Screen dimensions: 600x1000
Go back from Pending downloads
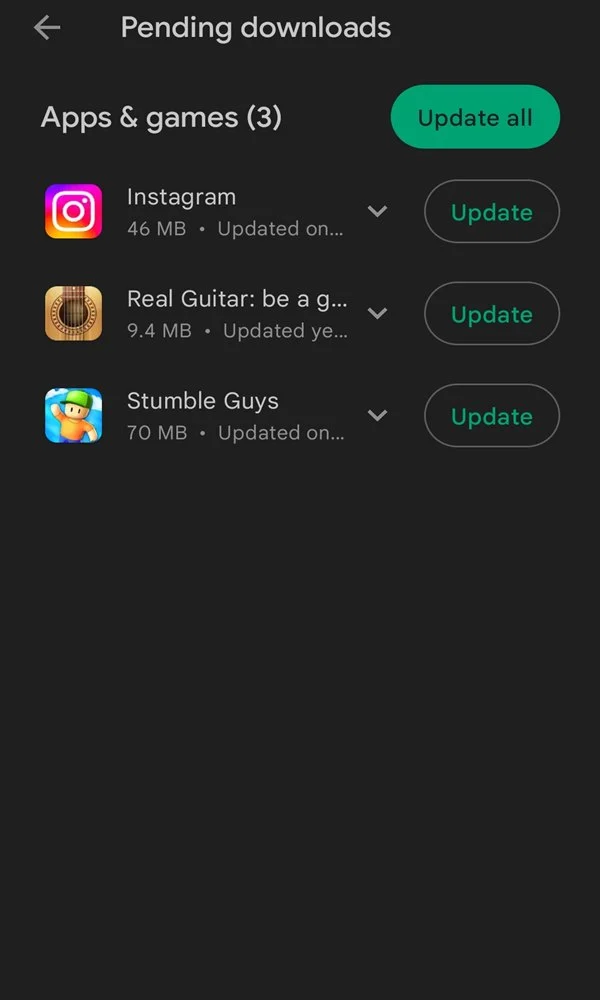[x=47, y=28]
